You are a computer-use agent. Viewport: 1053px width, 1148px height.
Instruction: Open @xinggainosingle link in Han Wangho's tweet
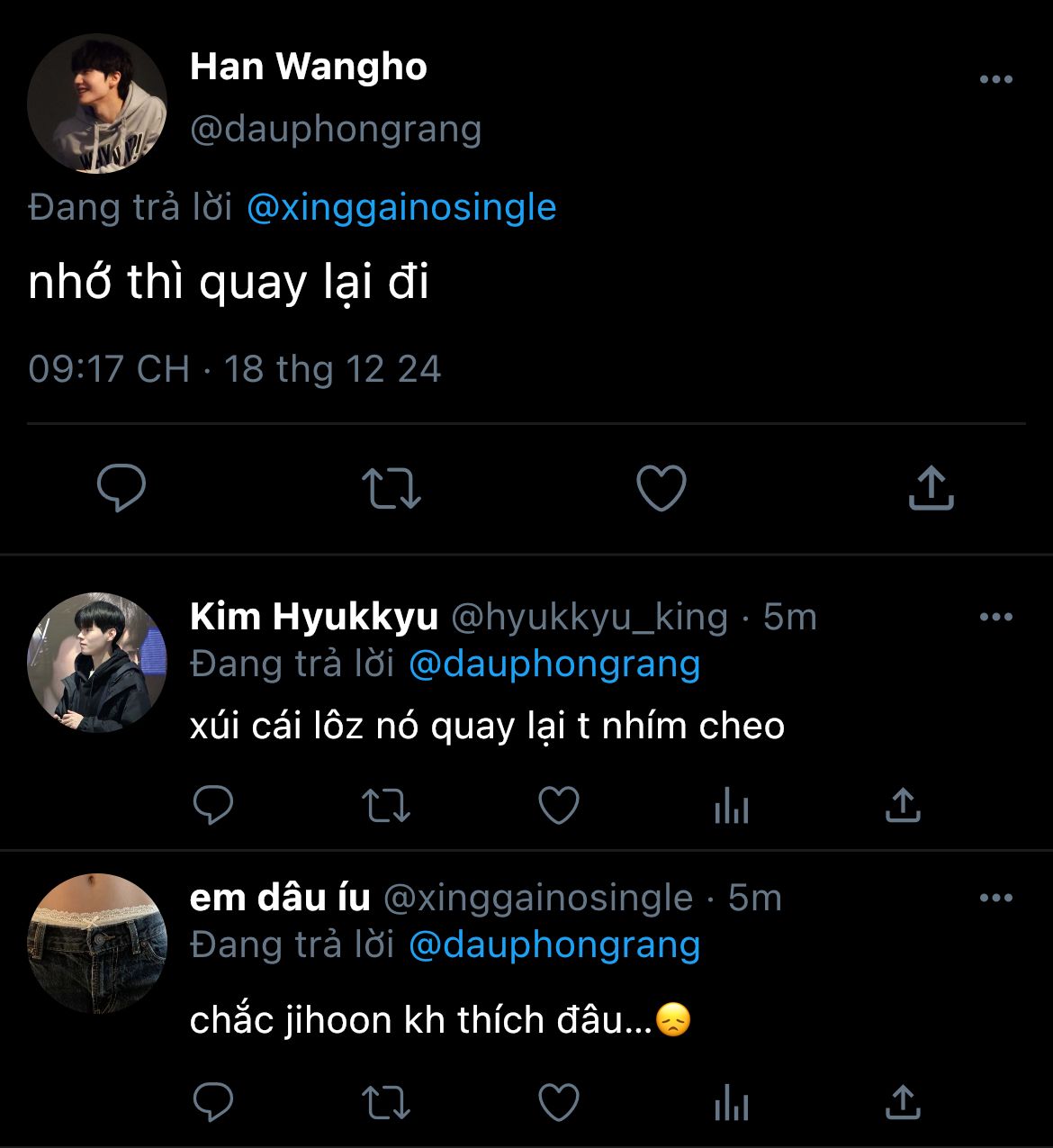click(400, 207)
